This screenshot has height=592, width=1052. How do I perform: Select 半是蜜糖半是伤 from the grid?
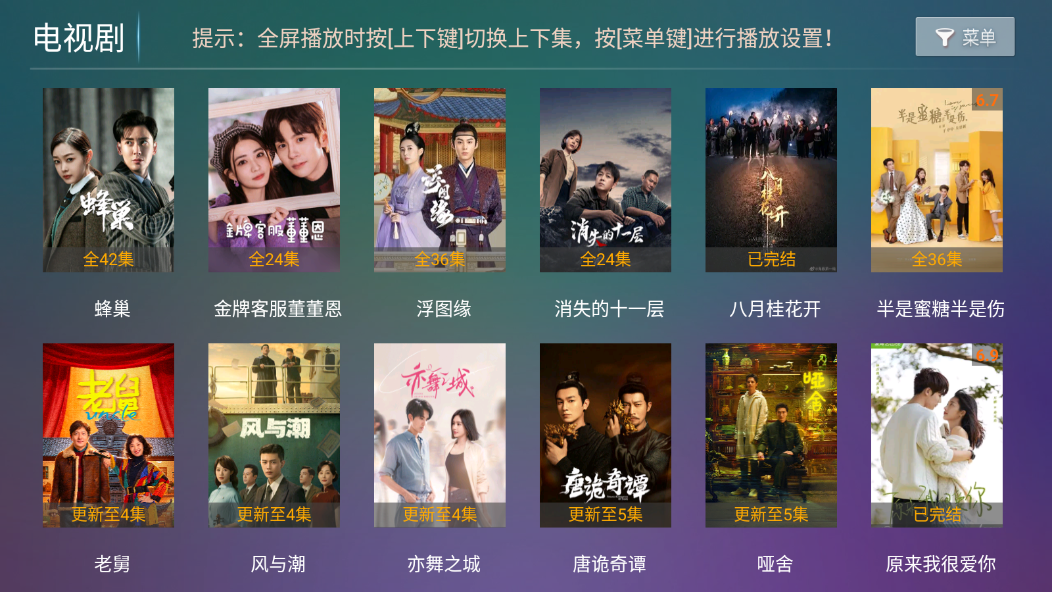[x=937, y=180]
